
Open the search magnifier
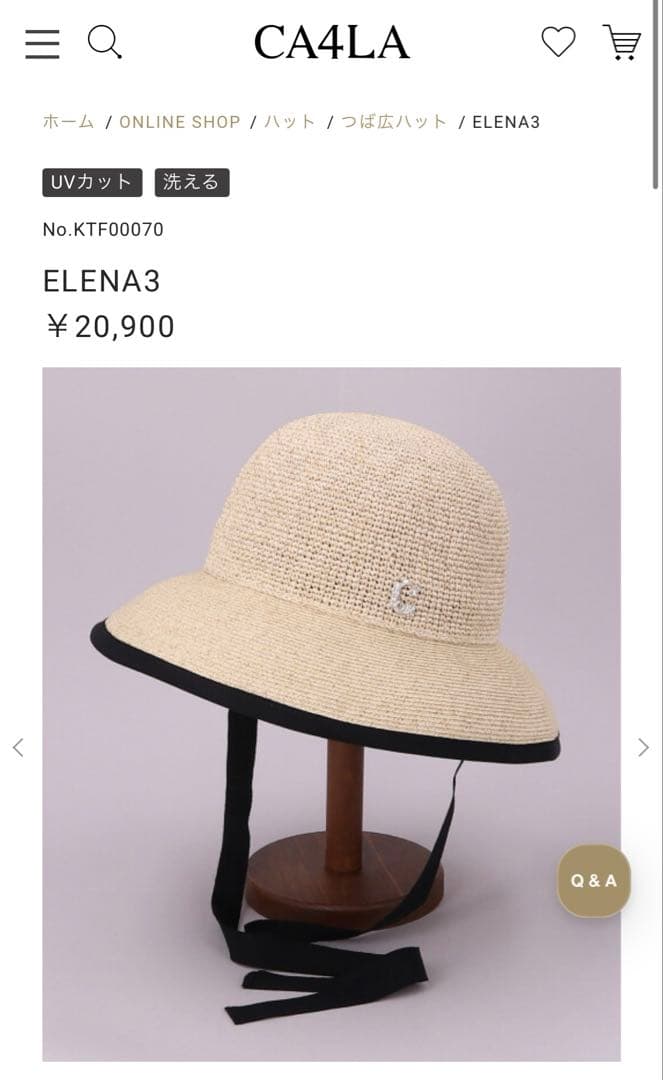[x=104, y=43]
